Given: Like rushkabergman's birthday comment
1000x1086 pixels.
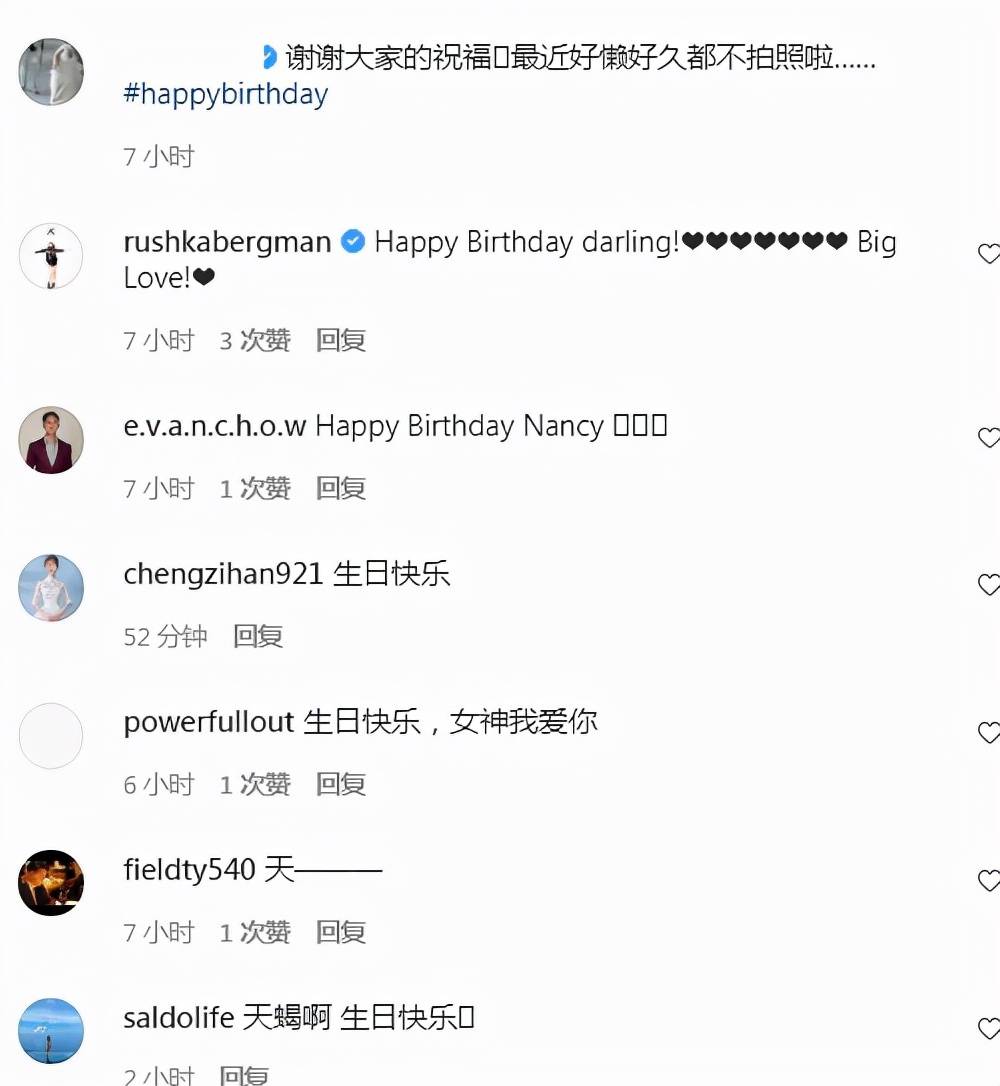Looking at the screenshot, I should (x=988, y=254).
